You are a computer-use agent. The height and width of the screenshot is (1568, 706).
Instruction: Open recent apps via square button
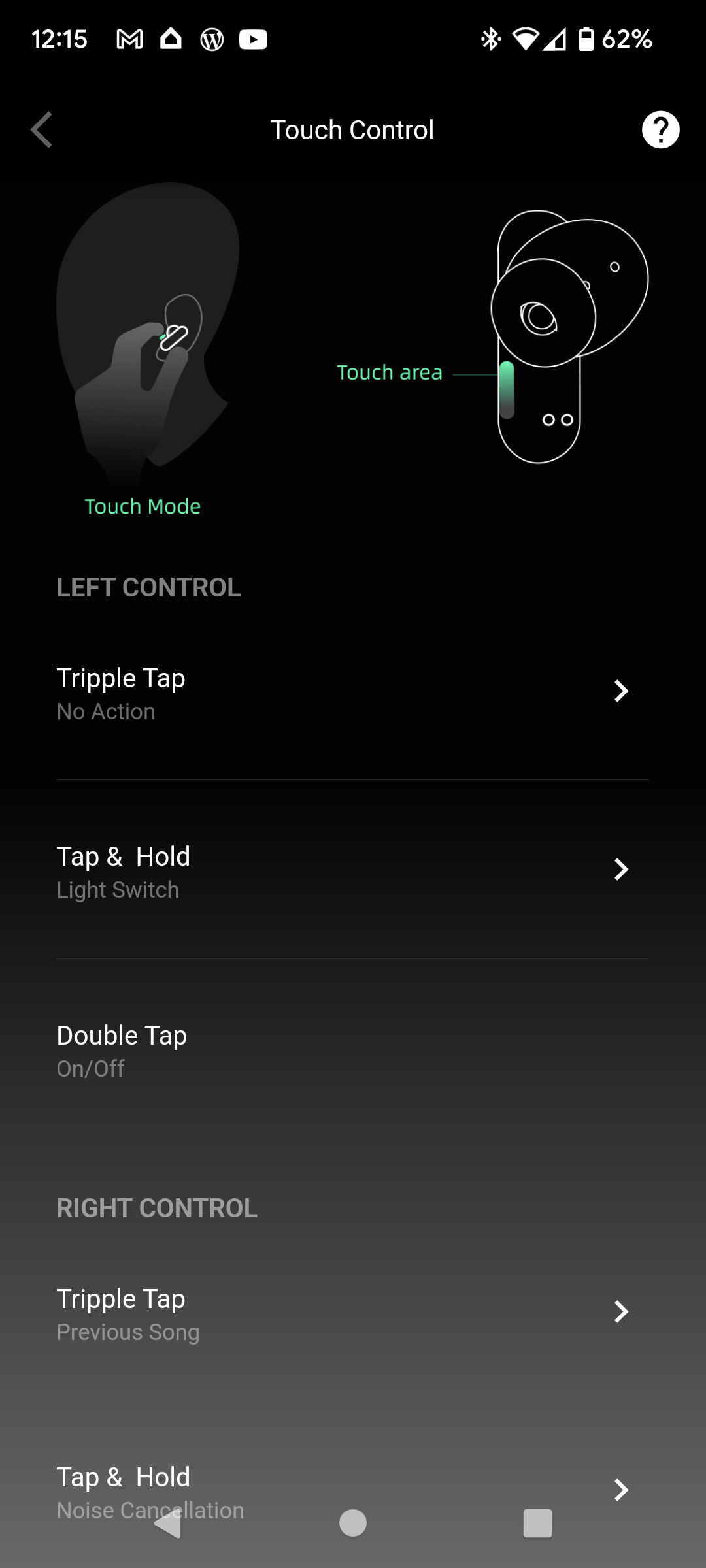tap(537, 1523)
